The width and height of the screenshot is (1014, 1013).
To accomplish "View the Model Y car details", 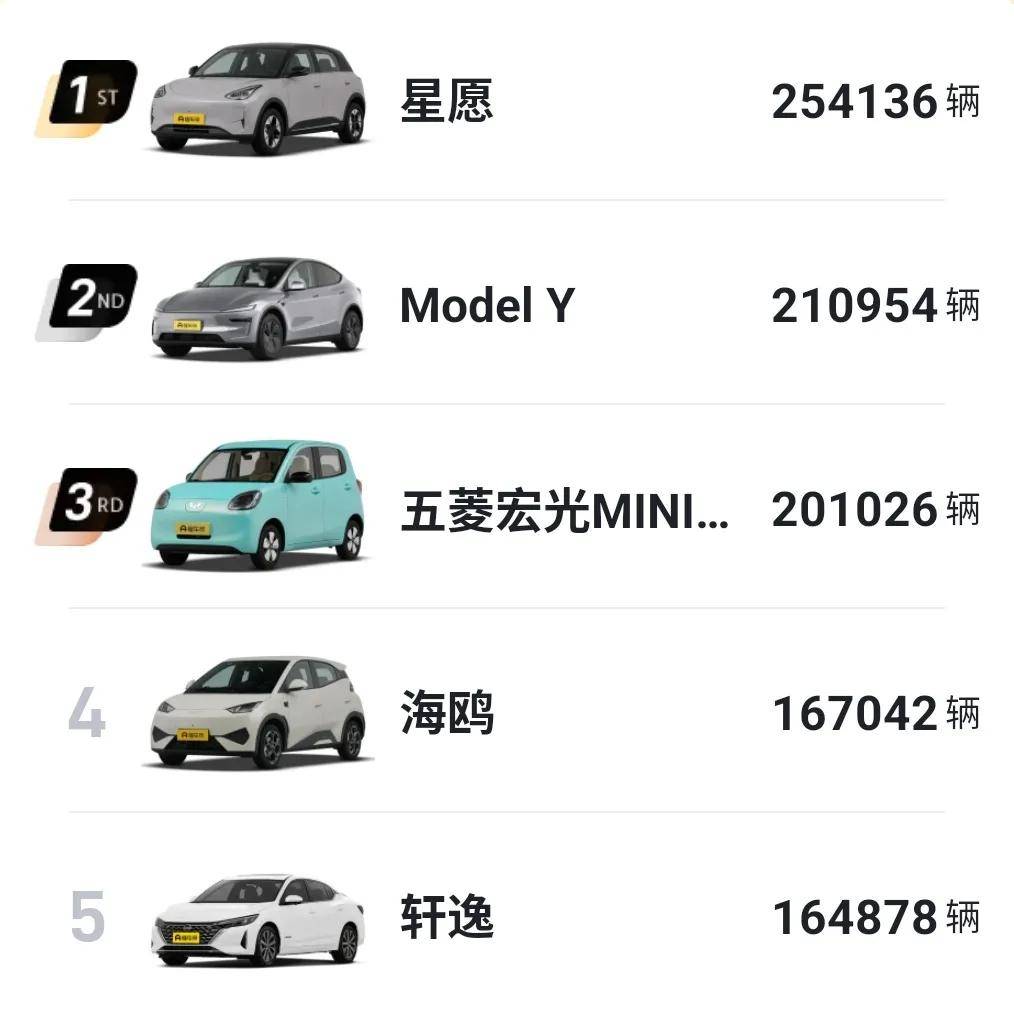I will [487, 305].
